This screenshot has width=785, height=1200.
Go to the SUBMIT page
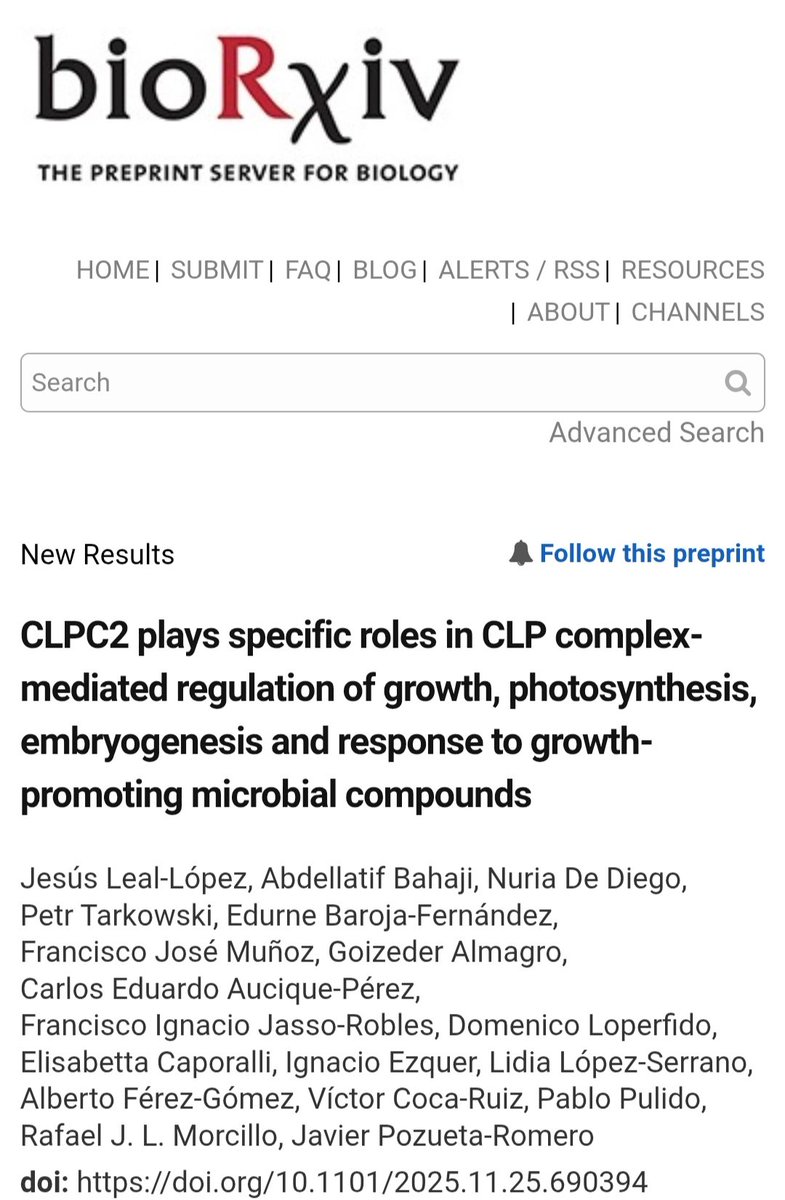217,270
